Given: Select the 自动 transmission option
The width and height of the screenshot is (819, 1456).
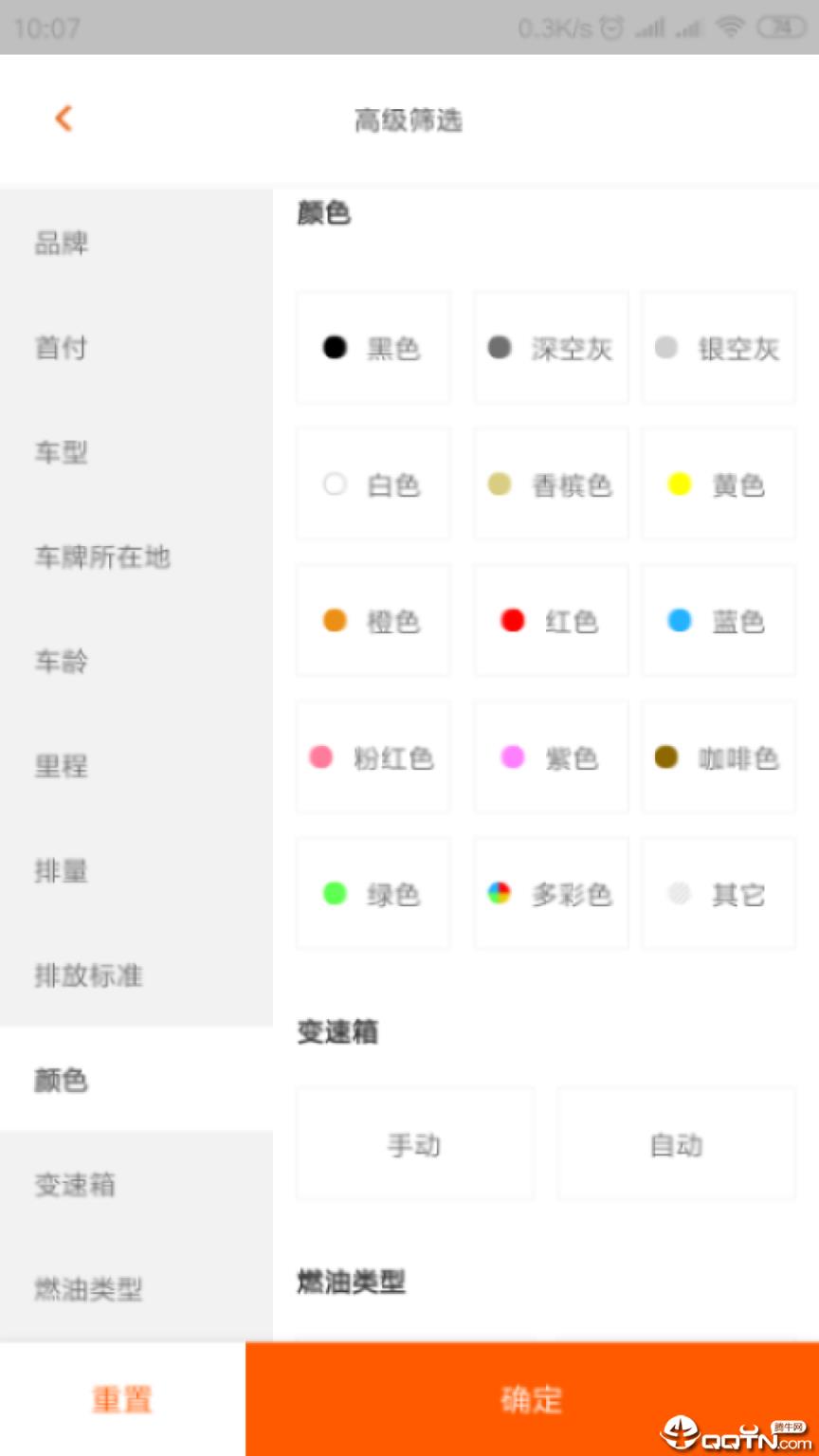Looking at the screenshot, I should (675, 1143).
